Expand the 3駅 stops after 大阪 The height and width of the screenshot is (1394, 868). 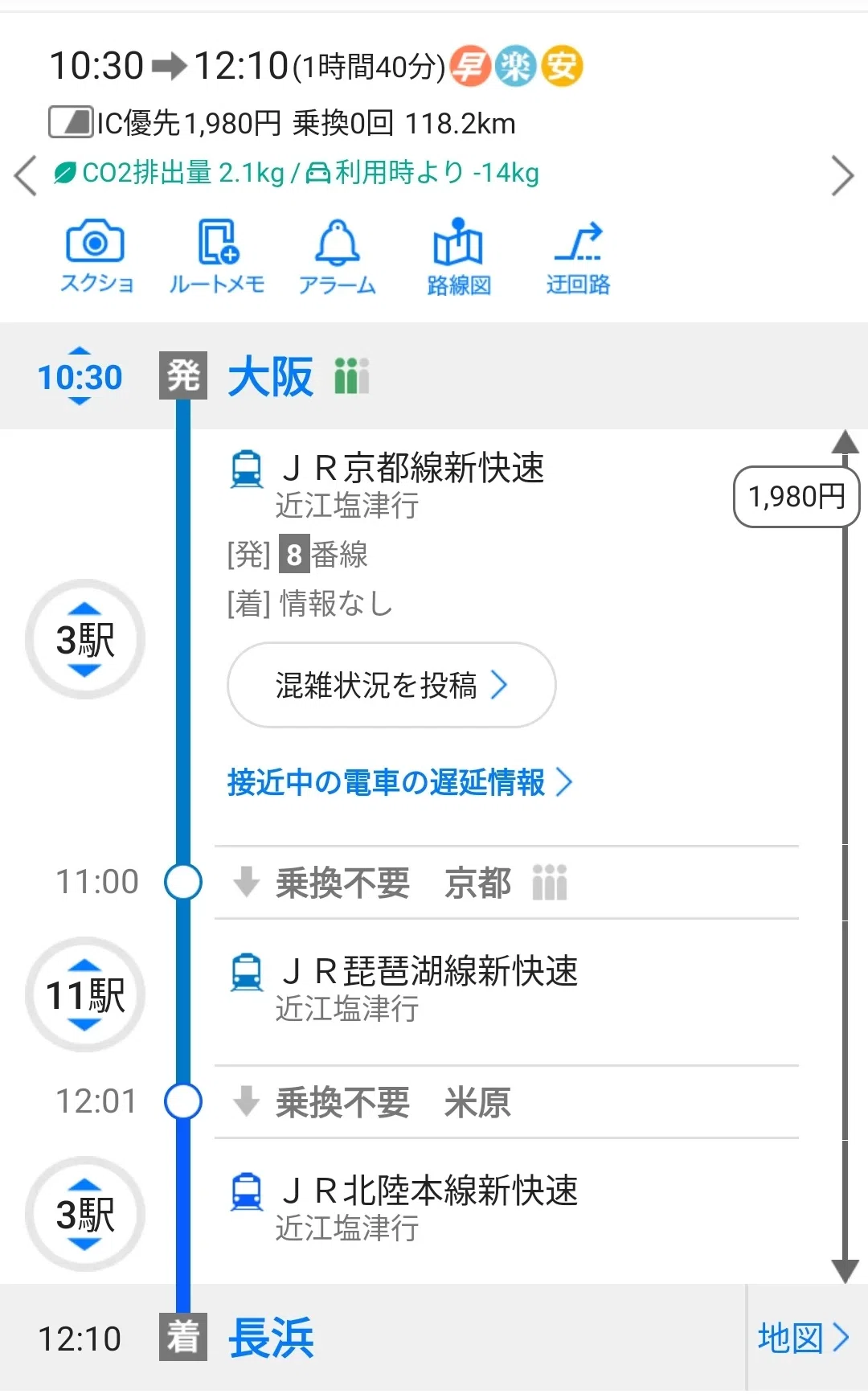tap(85, 640)
